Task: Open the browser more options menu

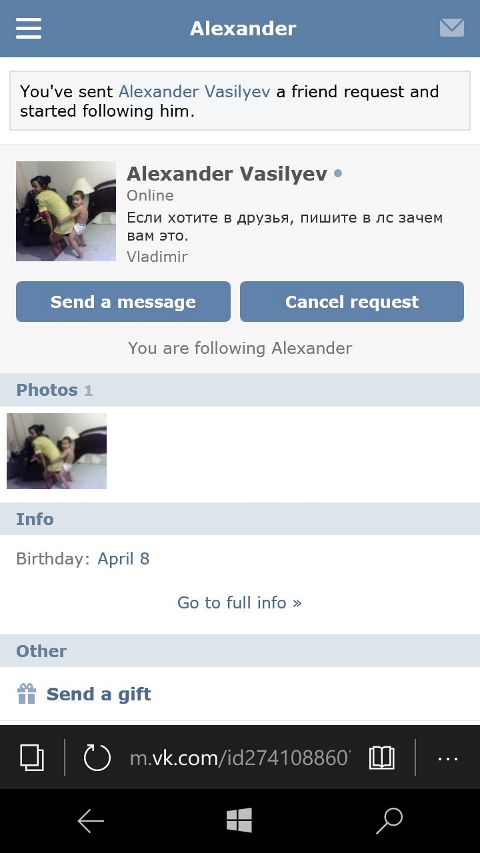Action: 448,758
